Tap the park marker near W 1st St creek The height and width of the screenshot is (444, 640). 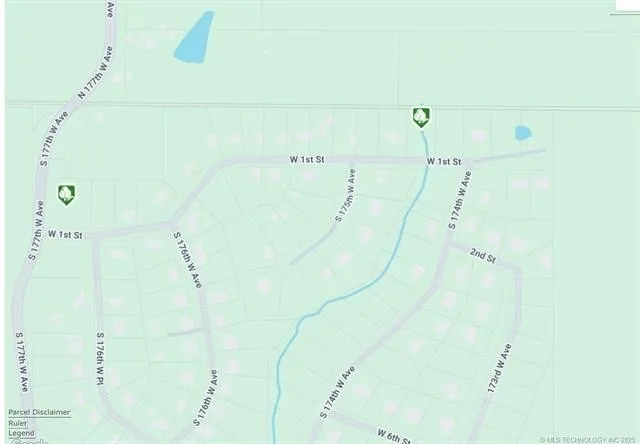(x=421, y=117)
